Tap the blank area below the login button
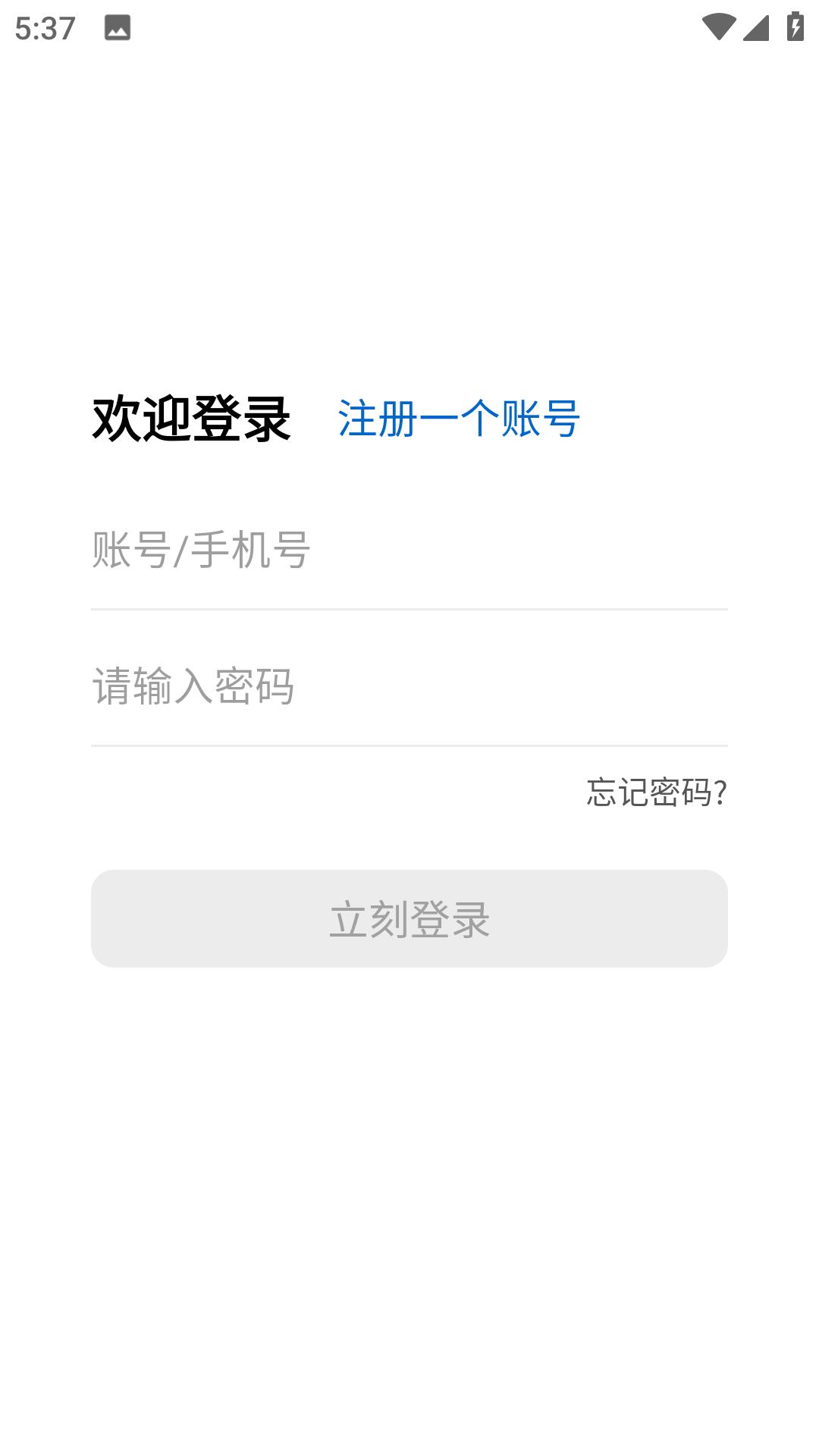Image resolution: width=819 pixels, height=1456 pixels. pyautogui.click(x=409, y=1100)
